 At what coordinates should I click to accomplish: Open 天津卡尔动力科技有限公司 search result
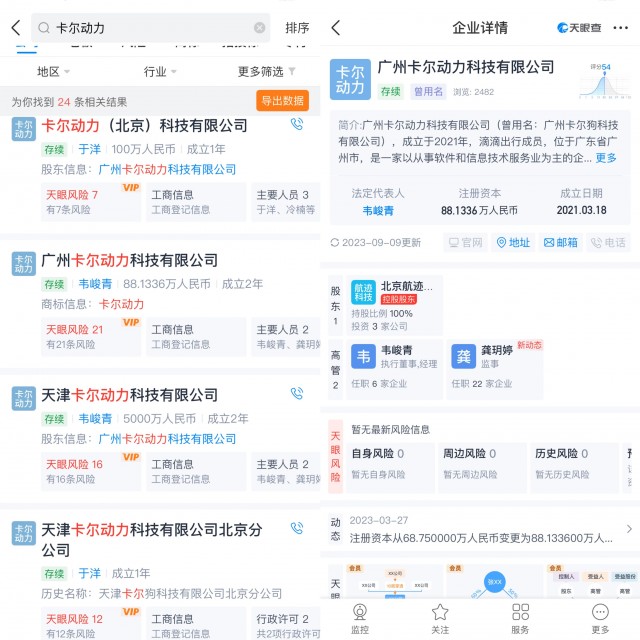tap(130, 395)
